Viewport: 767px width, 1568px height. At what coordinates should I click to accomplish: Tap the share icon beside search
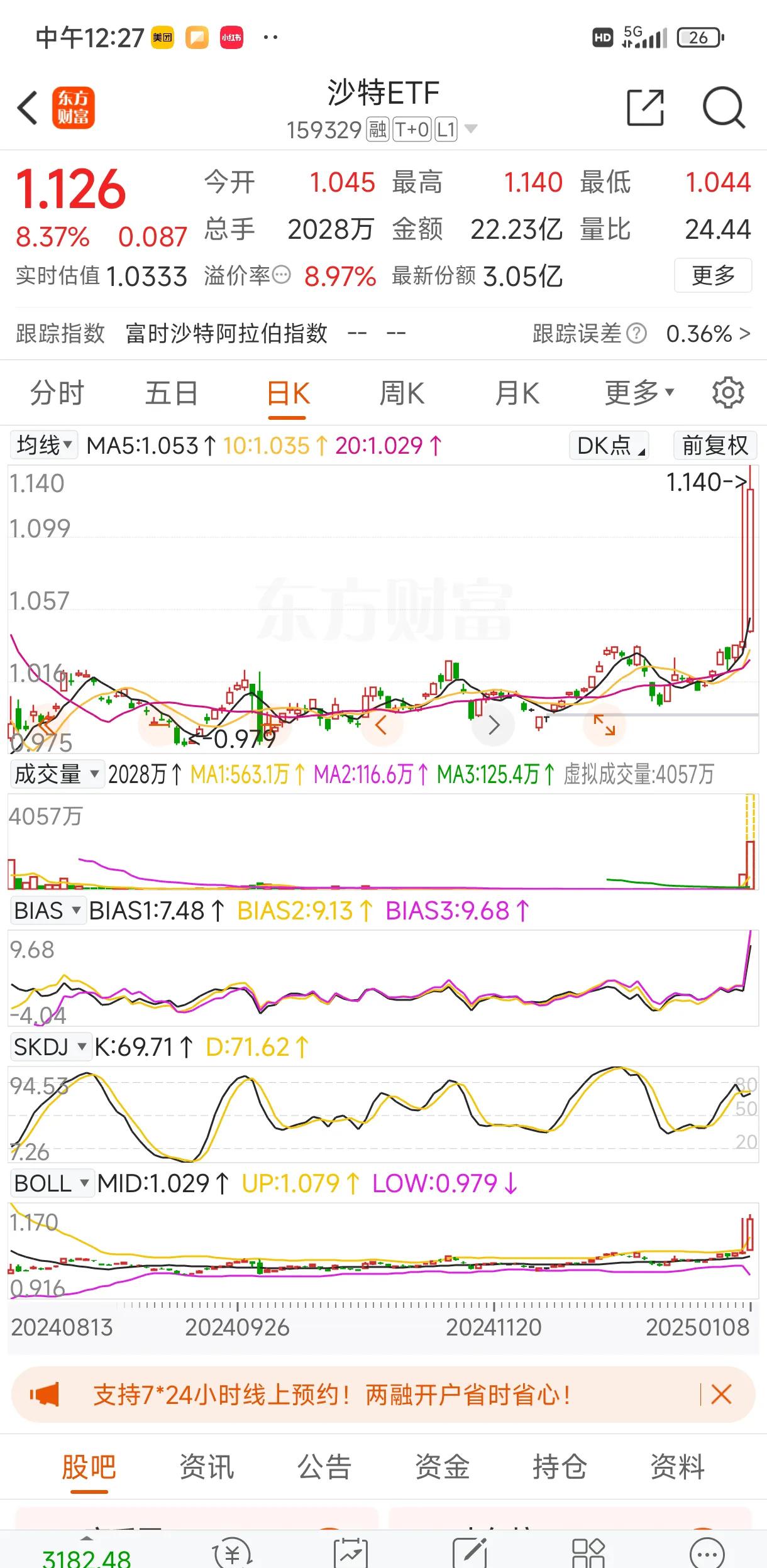(646, 108)
